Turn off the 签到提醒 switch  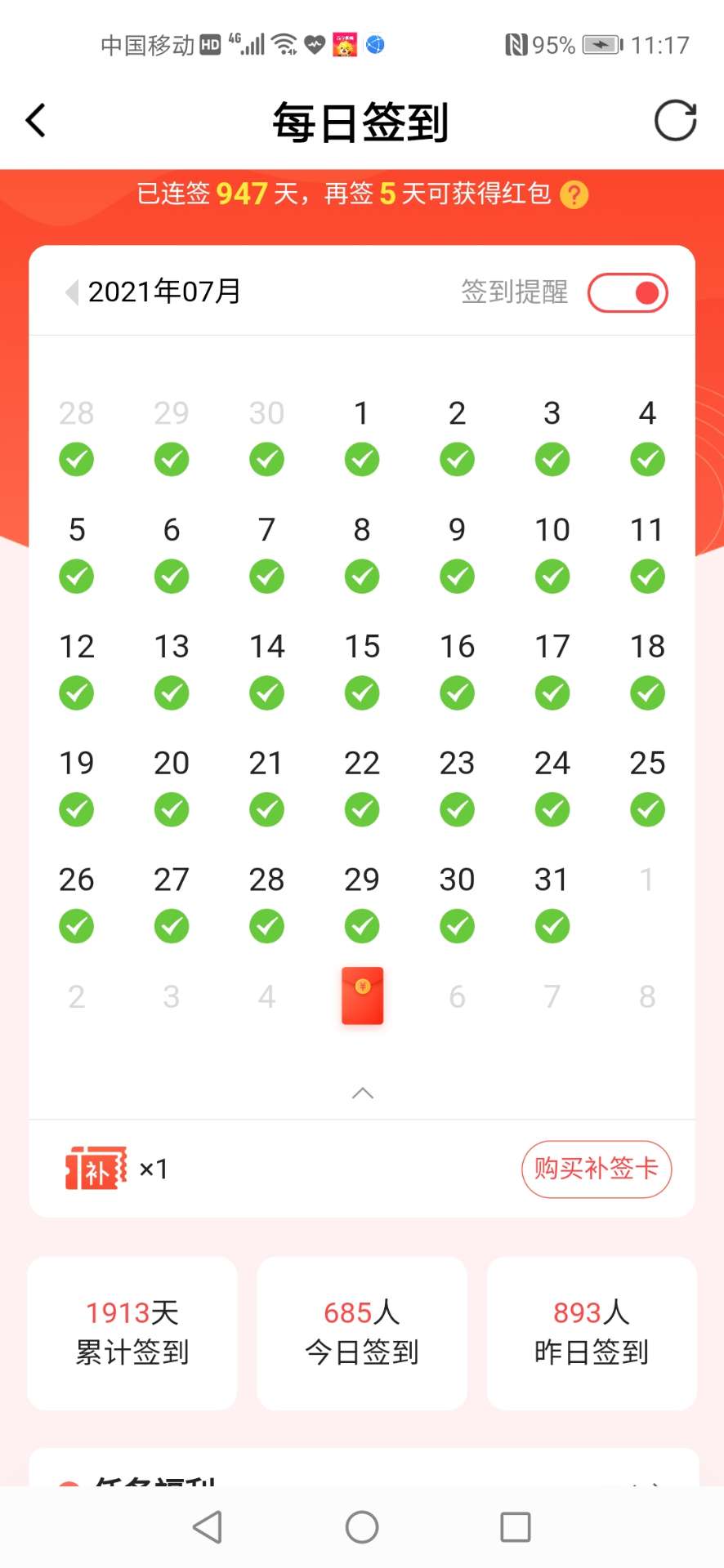pyautogui.click(x=628, y=293)
